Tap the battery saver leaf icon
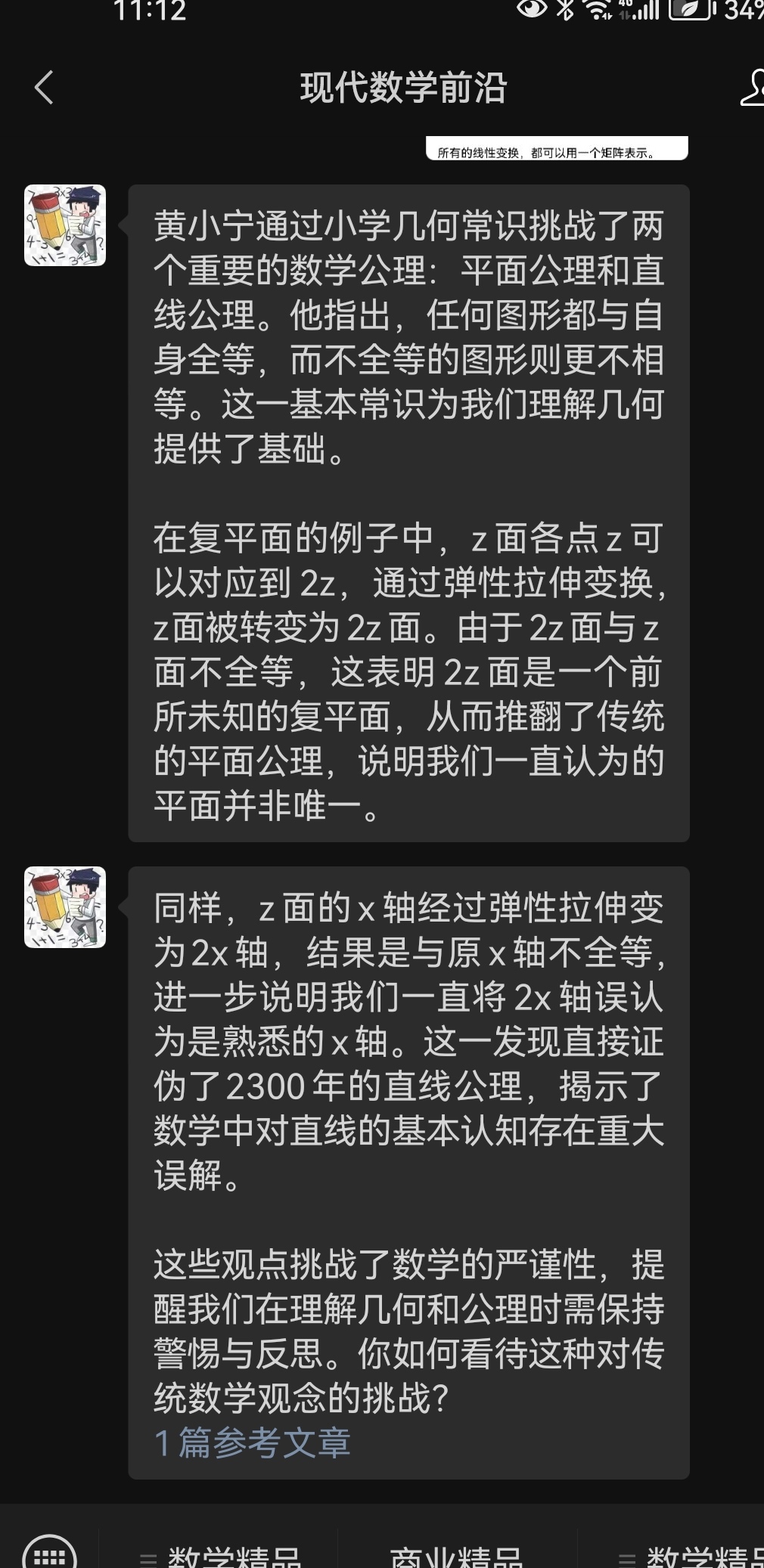This screenshot has height=1568, width=764. [x=690, y=12]
